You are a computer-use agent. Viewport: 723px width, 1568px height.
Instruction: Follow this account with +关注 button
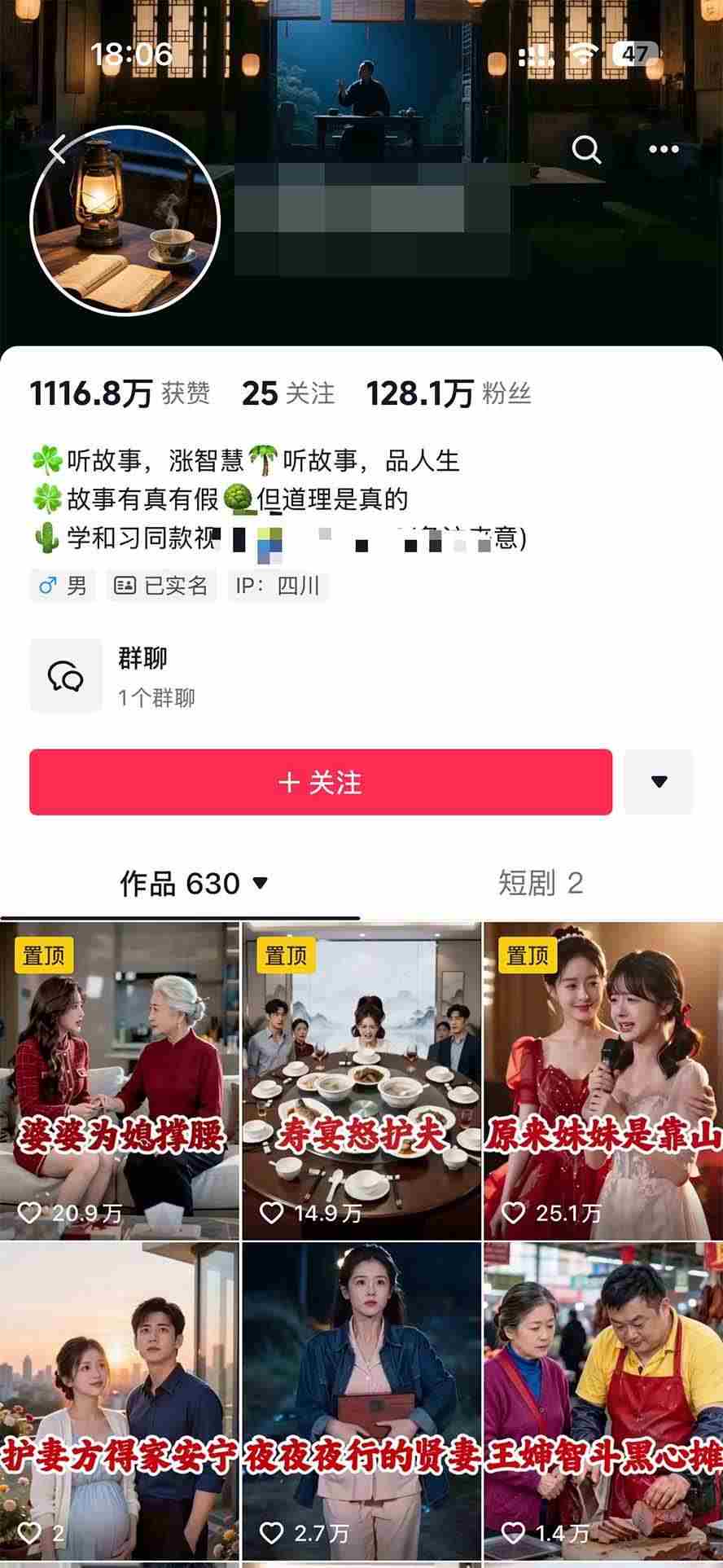(x=321, y=782)
